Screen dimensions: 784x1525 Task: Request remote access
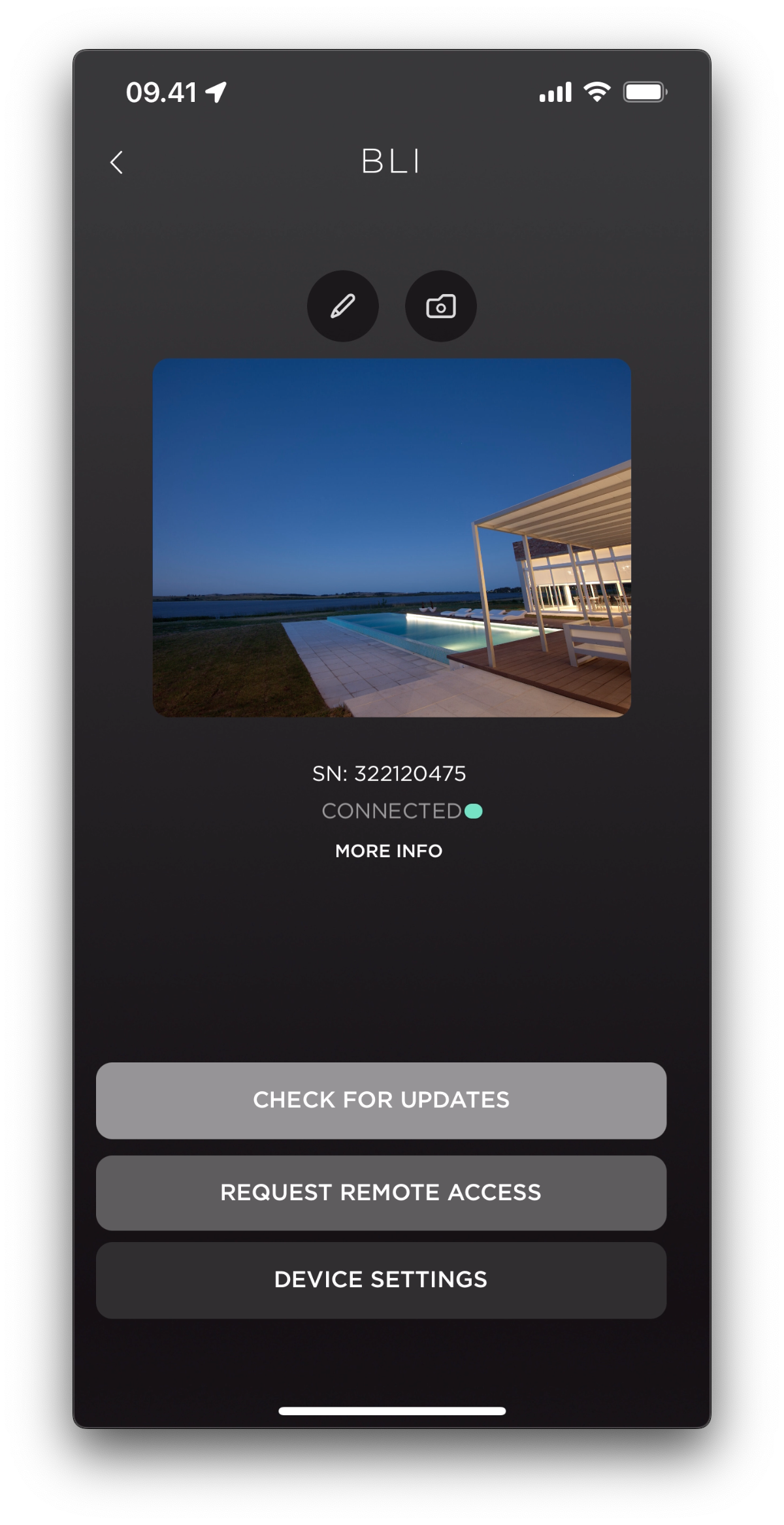coord(381,1193)
